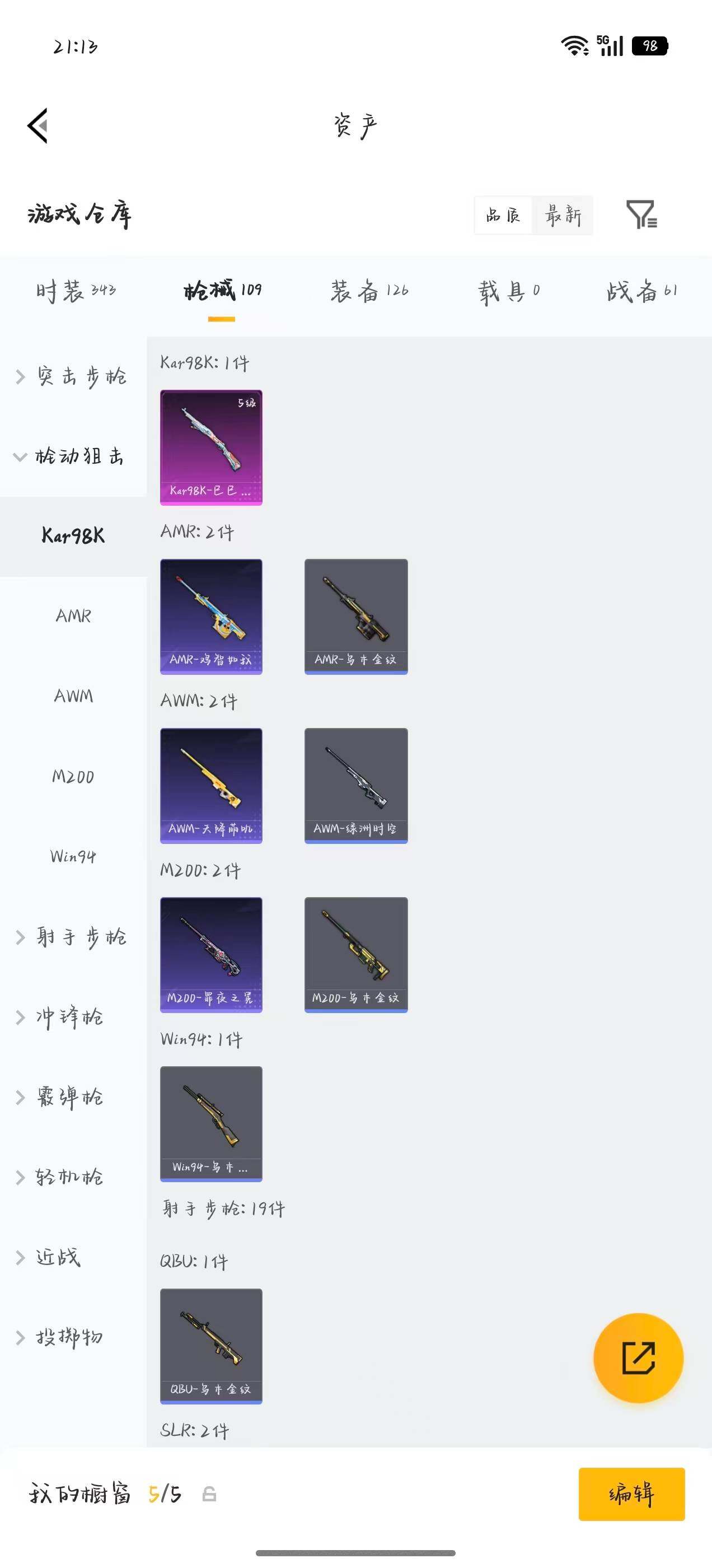Open the QBU-乌木金纹 skin card

coord(211,1346)
